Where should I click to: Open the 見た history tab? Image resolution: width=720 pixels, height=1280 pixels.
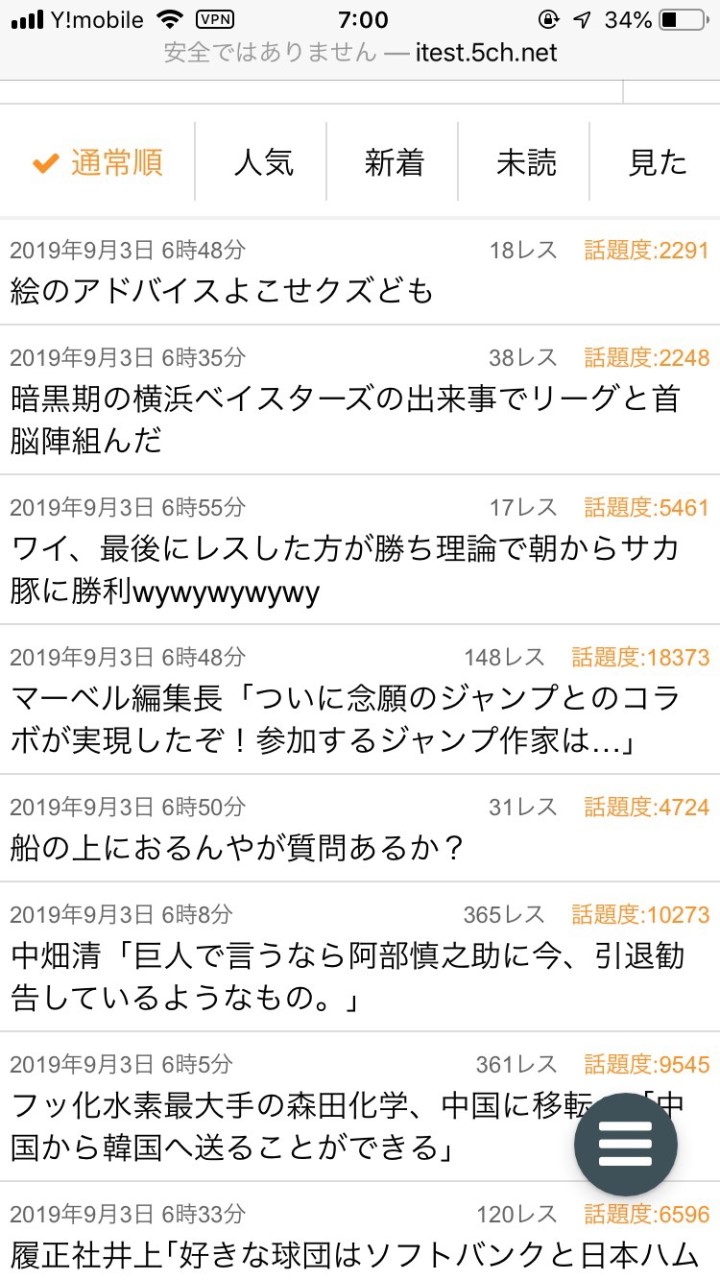pyautogui.click(x=656, y=162)
